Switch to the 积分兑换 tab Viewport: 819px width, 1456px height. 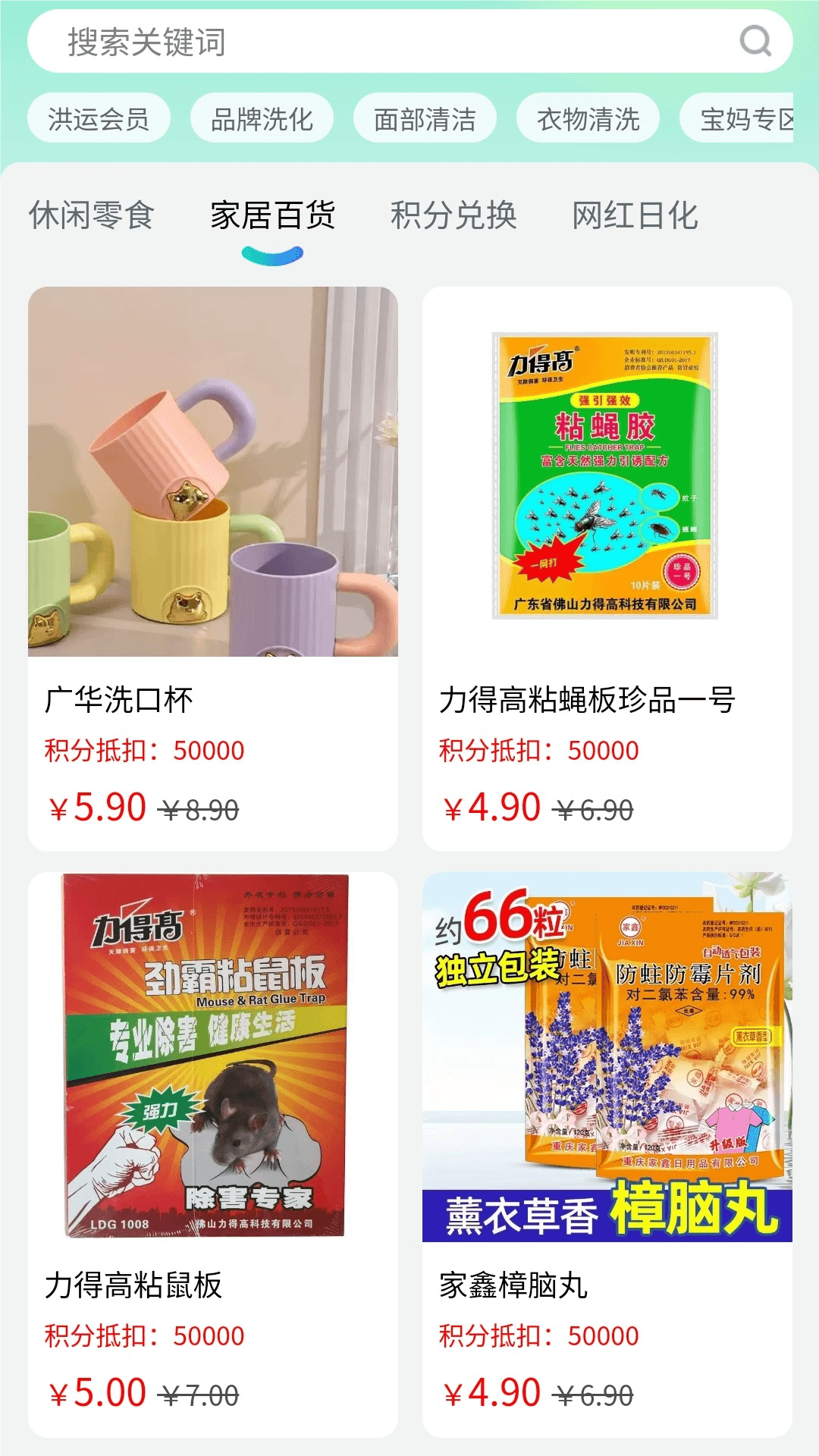click(x=453, y=215)
